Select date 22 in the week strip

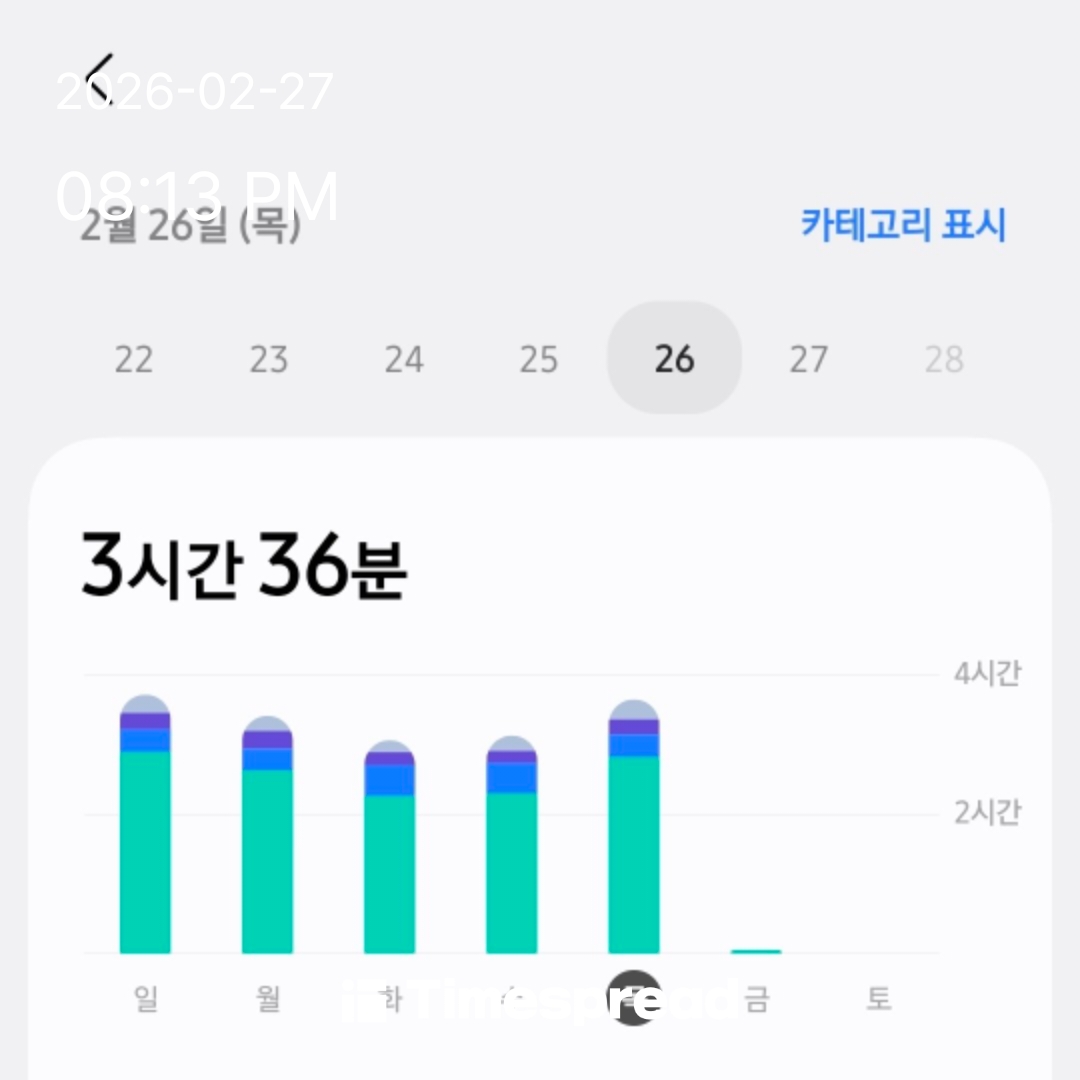(134, 359)
